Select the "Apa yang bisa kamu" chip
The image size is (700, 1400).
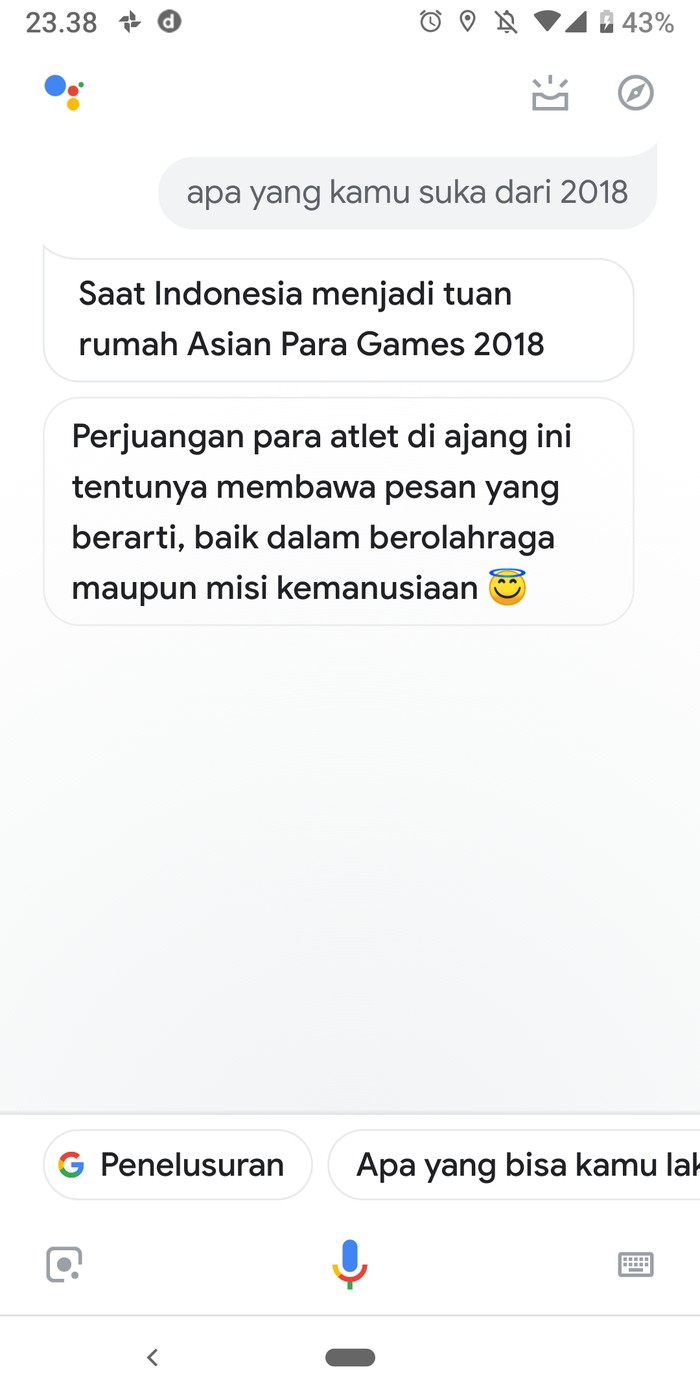[x=520, y=1164]
